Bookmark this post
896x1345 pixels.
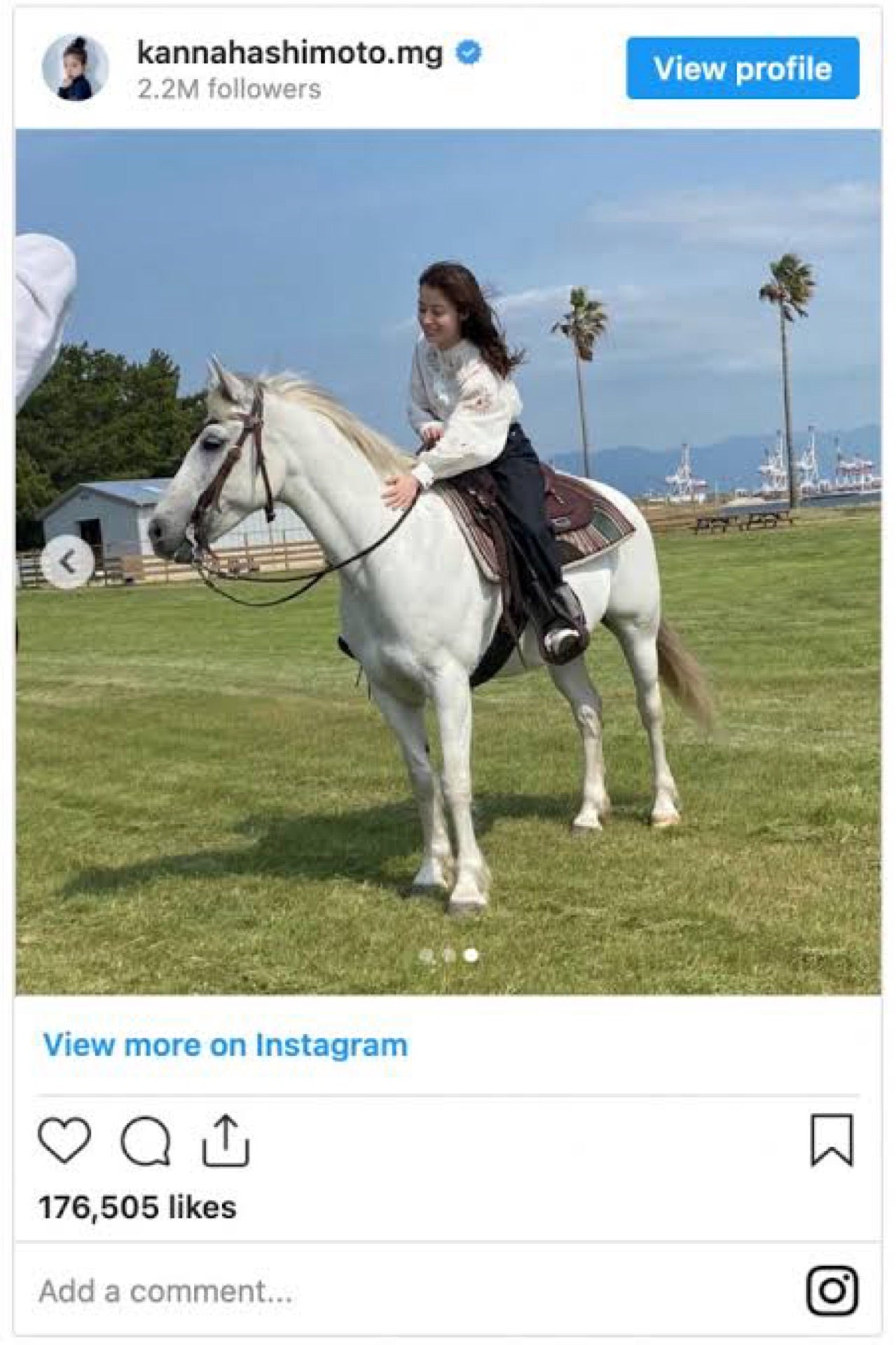(832, 1141)
